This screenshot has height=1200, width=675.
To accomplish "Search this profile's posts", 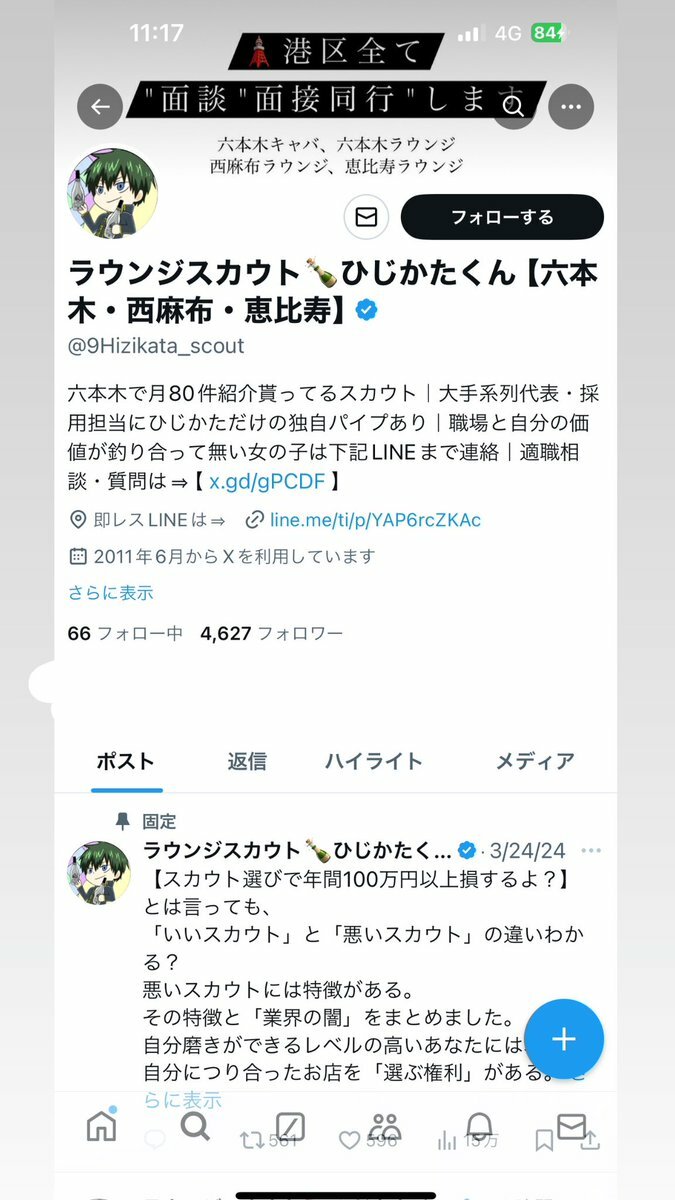I will point(514,107).
